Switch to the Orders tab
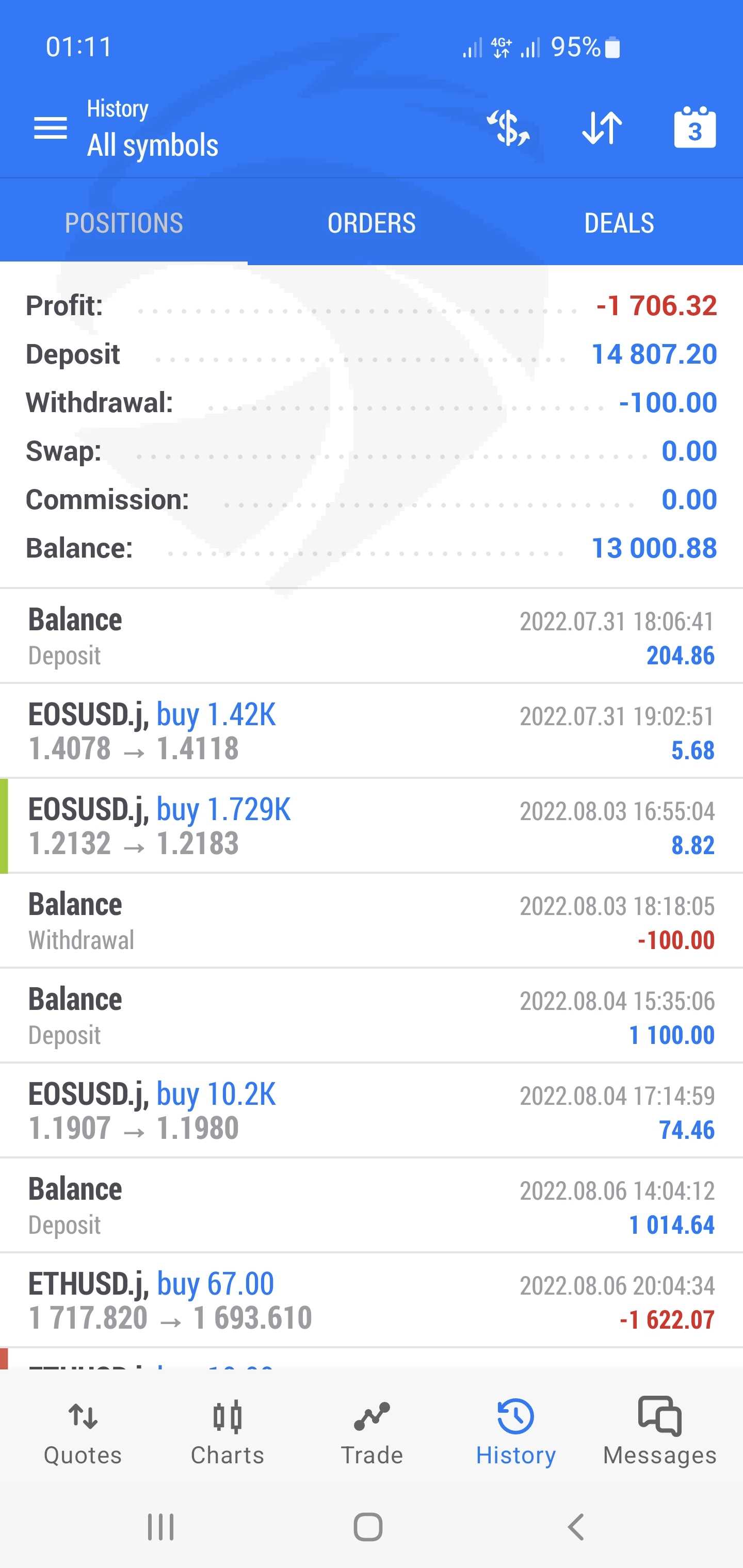 click(x=372, y=223)
